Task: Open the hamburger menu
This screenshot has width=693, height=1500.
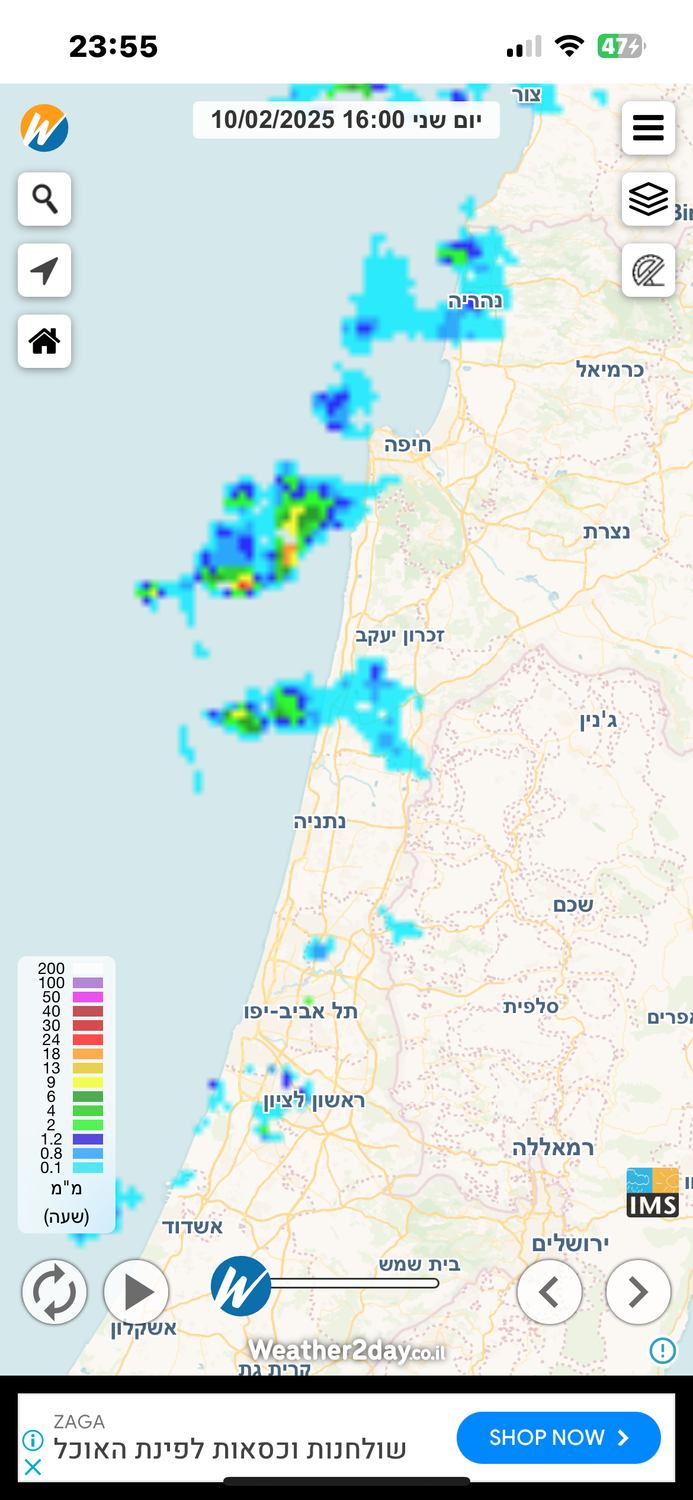Action: [648, 128]
